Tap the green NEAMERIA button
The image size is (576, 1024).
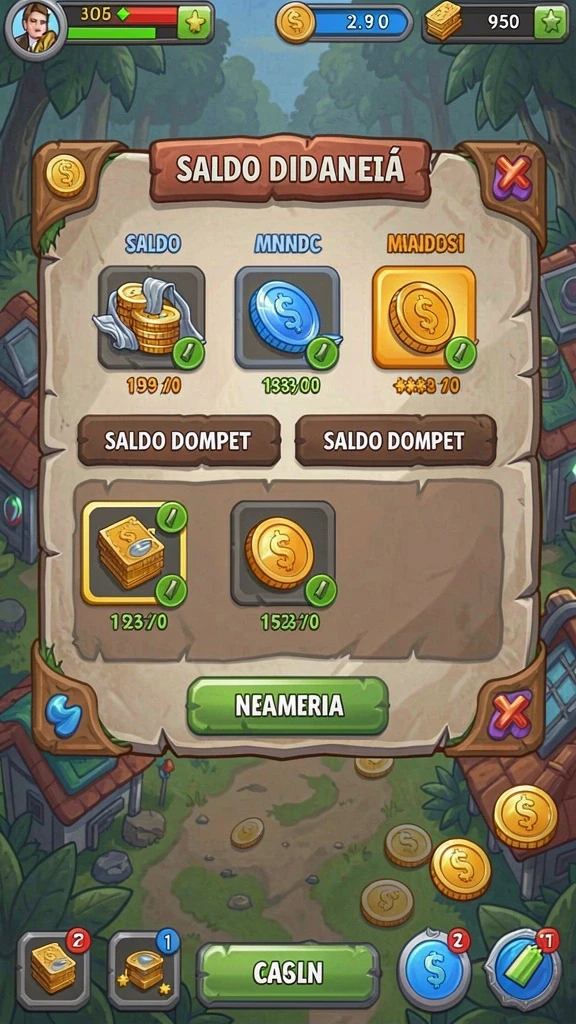(x=288, y=706)
